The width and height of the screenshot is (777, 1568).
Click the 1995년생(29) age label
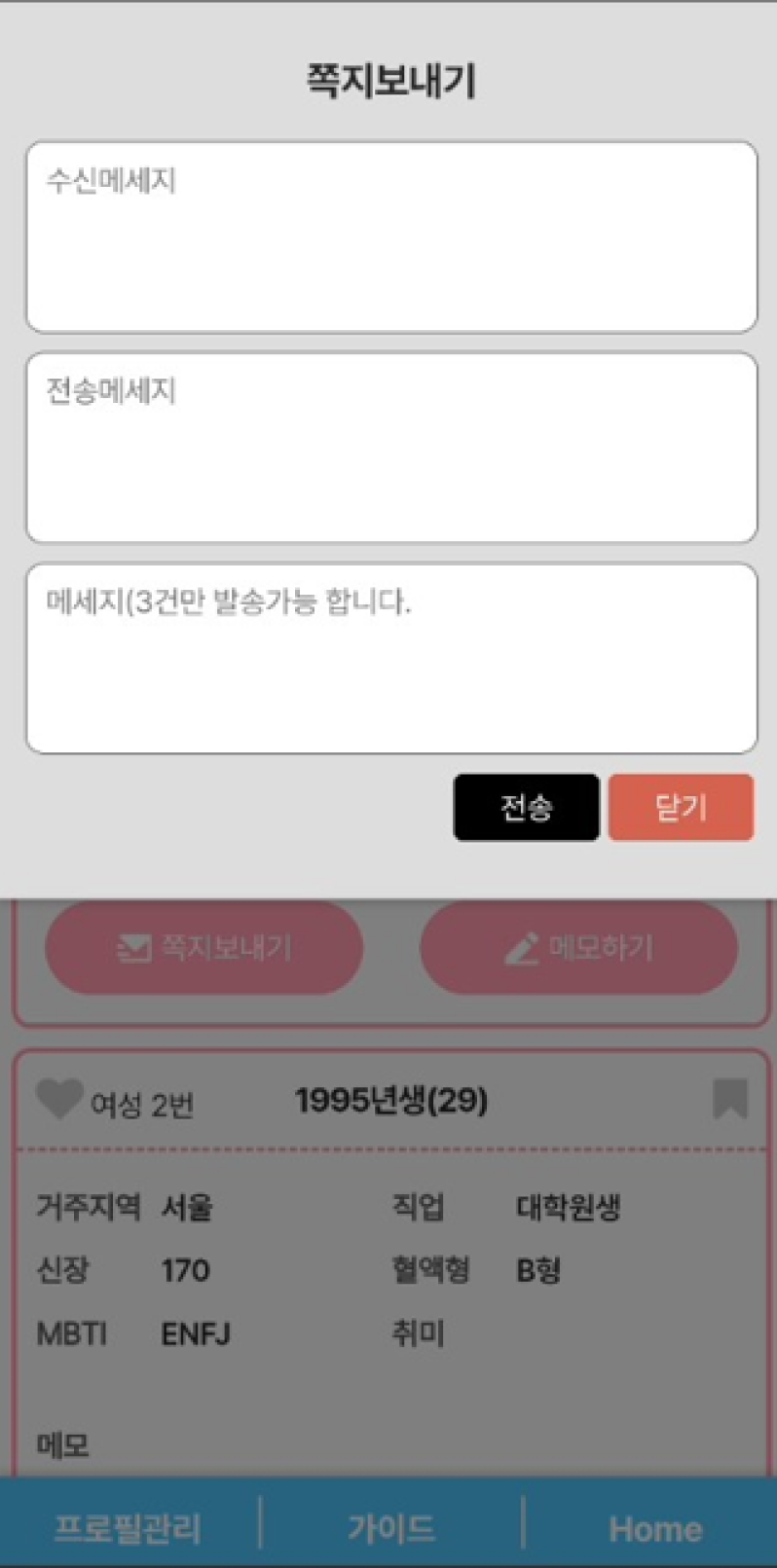[x=390, y=1098]
